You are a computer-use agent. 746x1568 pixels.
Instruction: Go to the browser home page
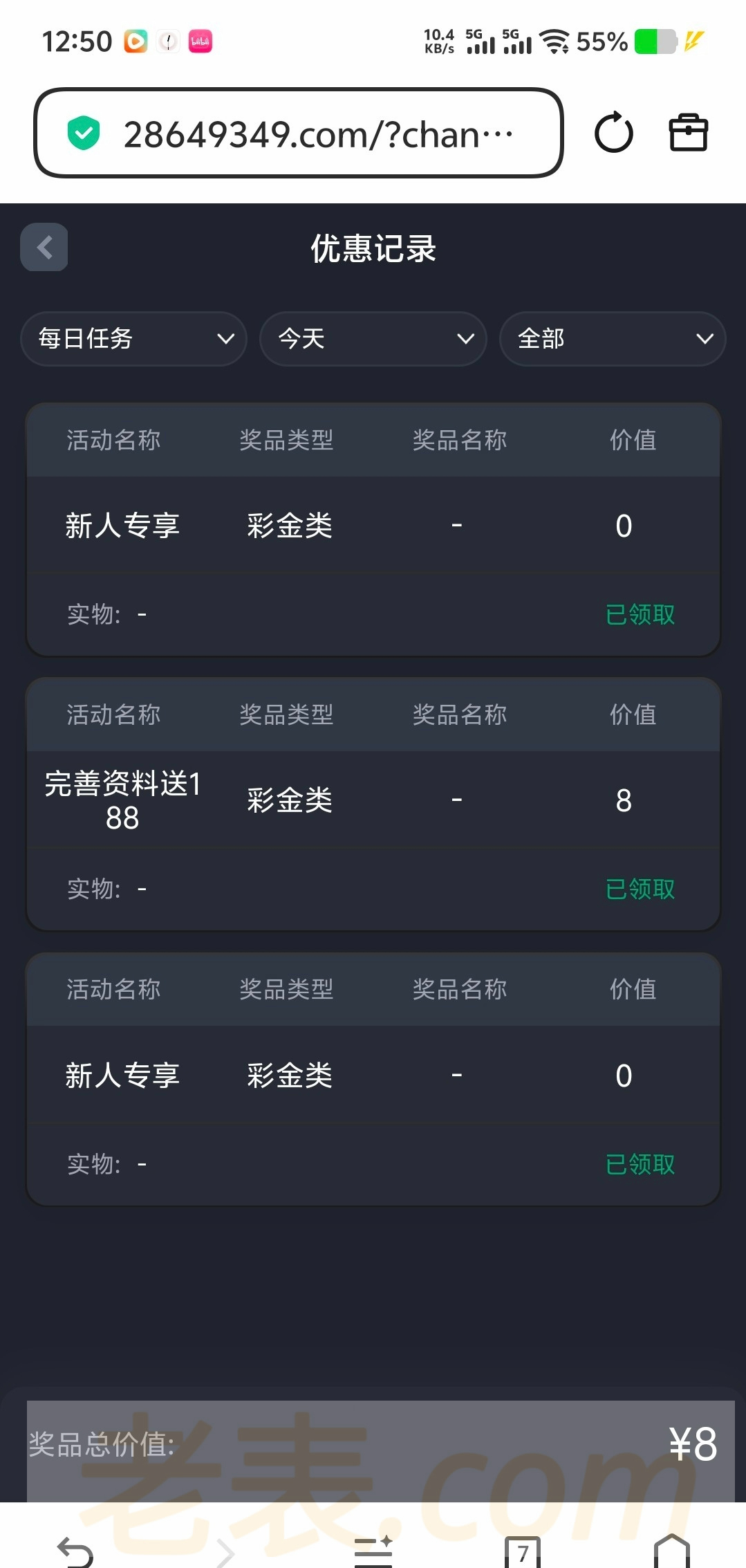coord(671,1551)
